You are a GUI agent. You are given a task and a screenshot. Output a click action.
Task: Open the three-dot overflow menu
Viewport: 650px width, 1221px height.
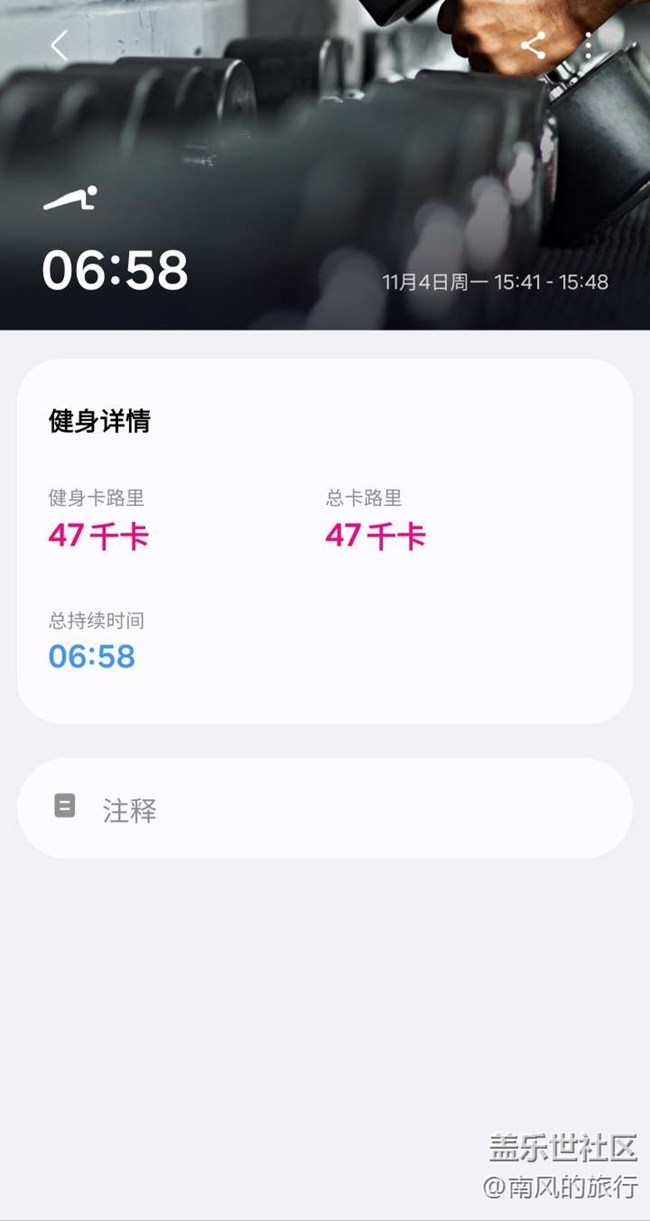pyautogui.click(x=589, y=45)
